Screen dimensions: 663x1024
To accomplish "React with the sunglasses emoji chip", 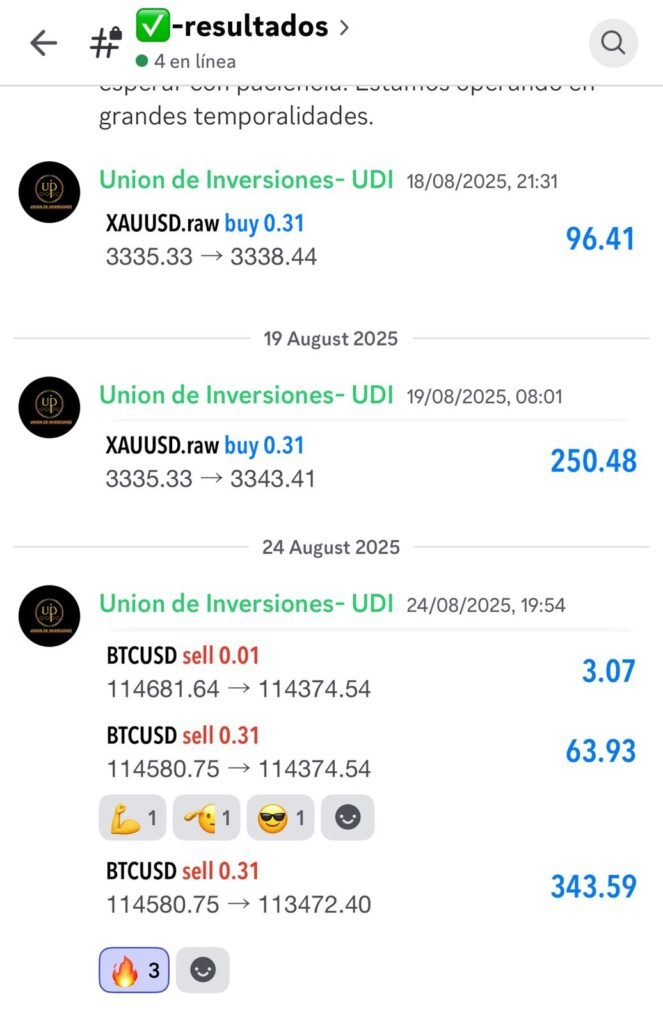I will [281, 819].
